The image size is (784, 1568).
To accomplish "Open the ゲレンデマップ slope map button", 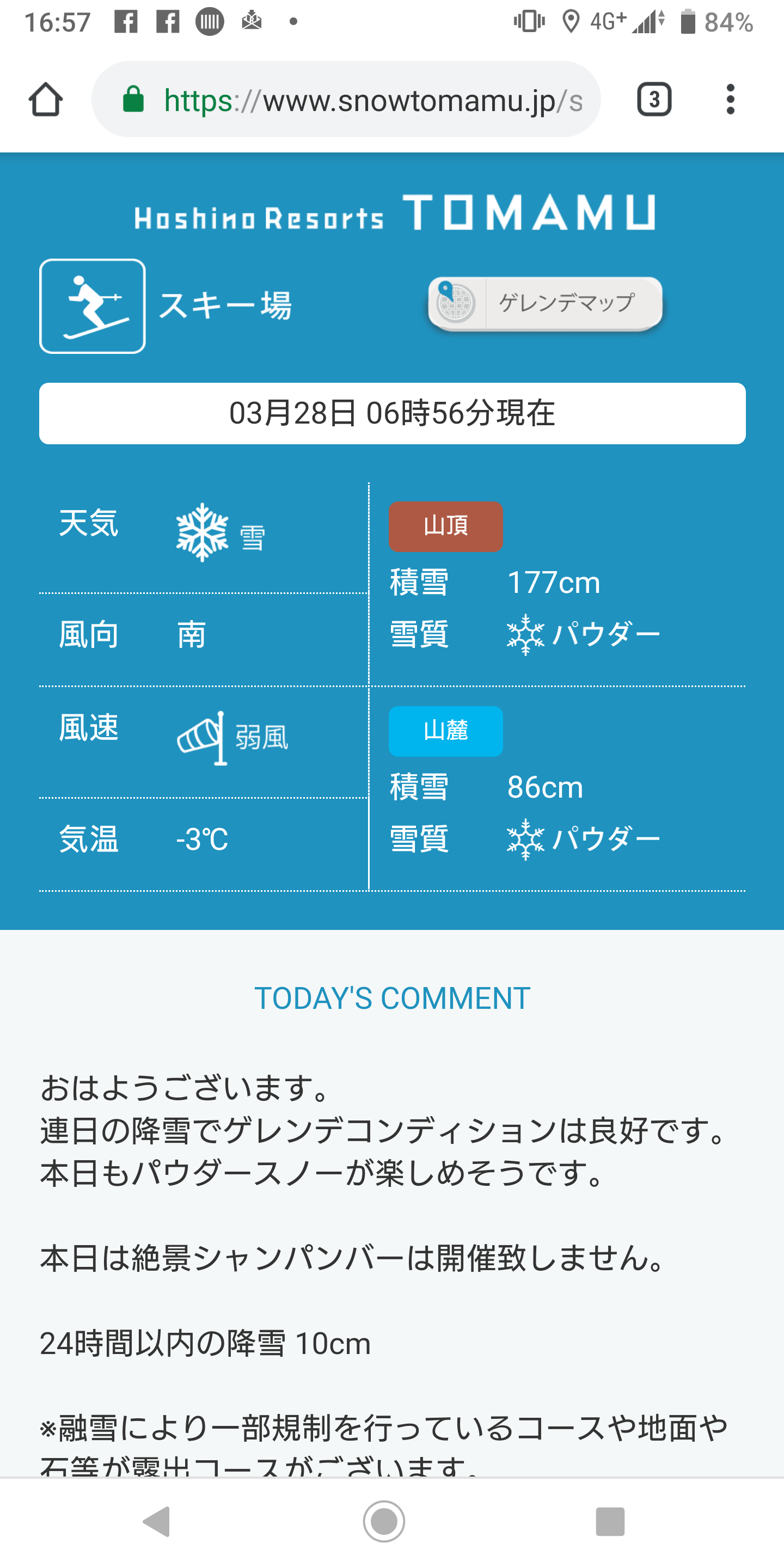I will tap(546, 303).
